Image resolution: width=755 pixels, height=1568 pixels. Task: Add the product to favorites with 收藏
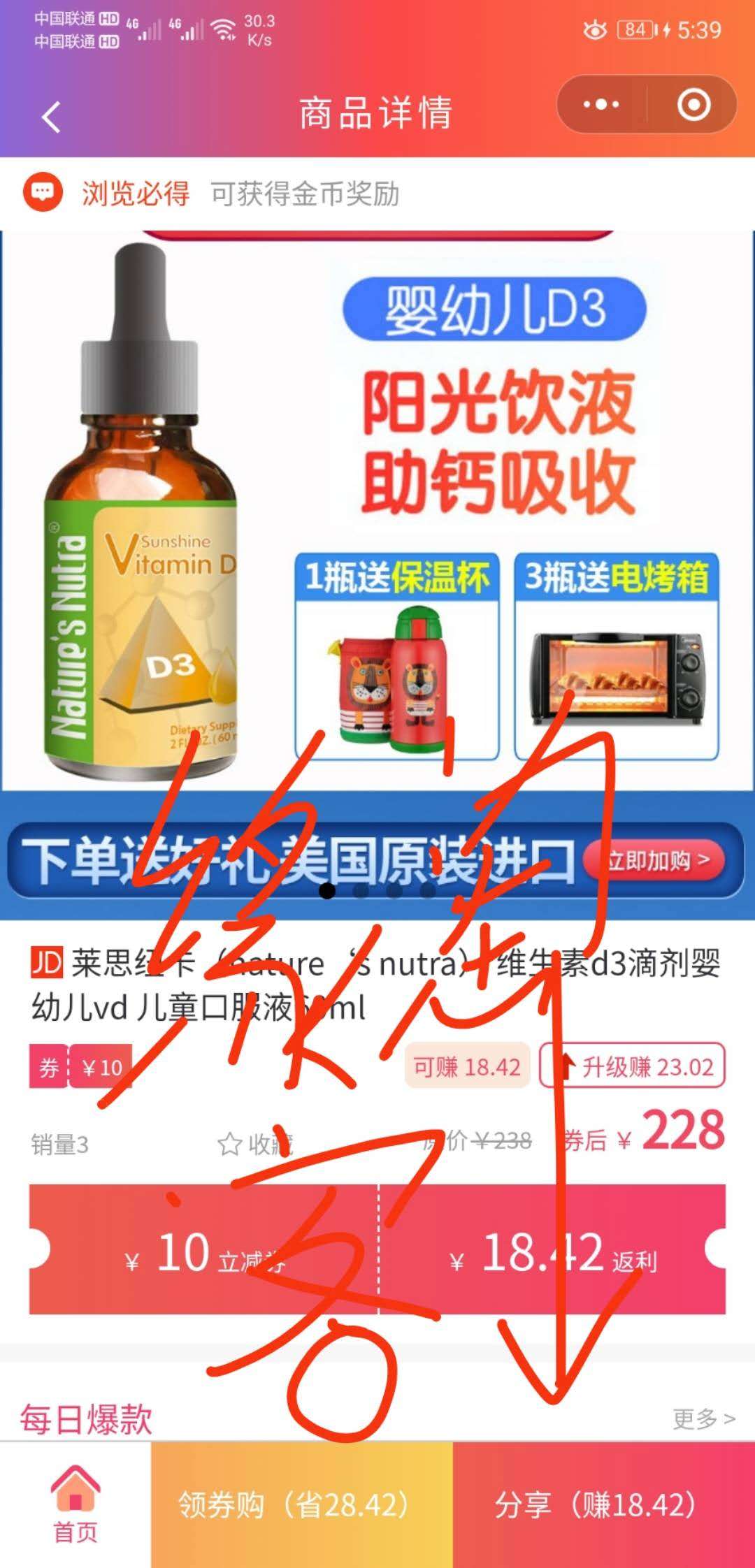[x=255, y=1144]
